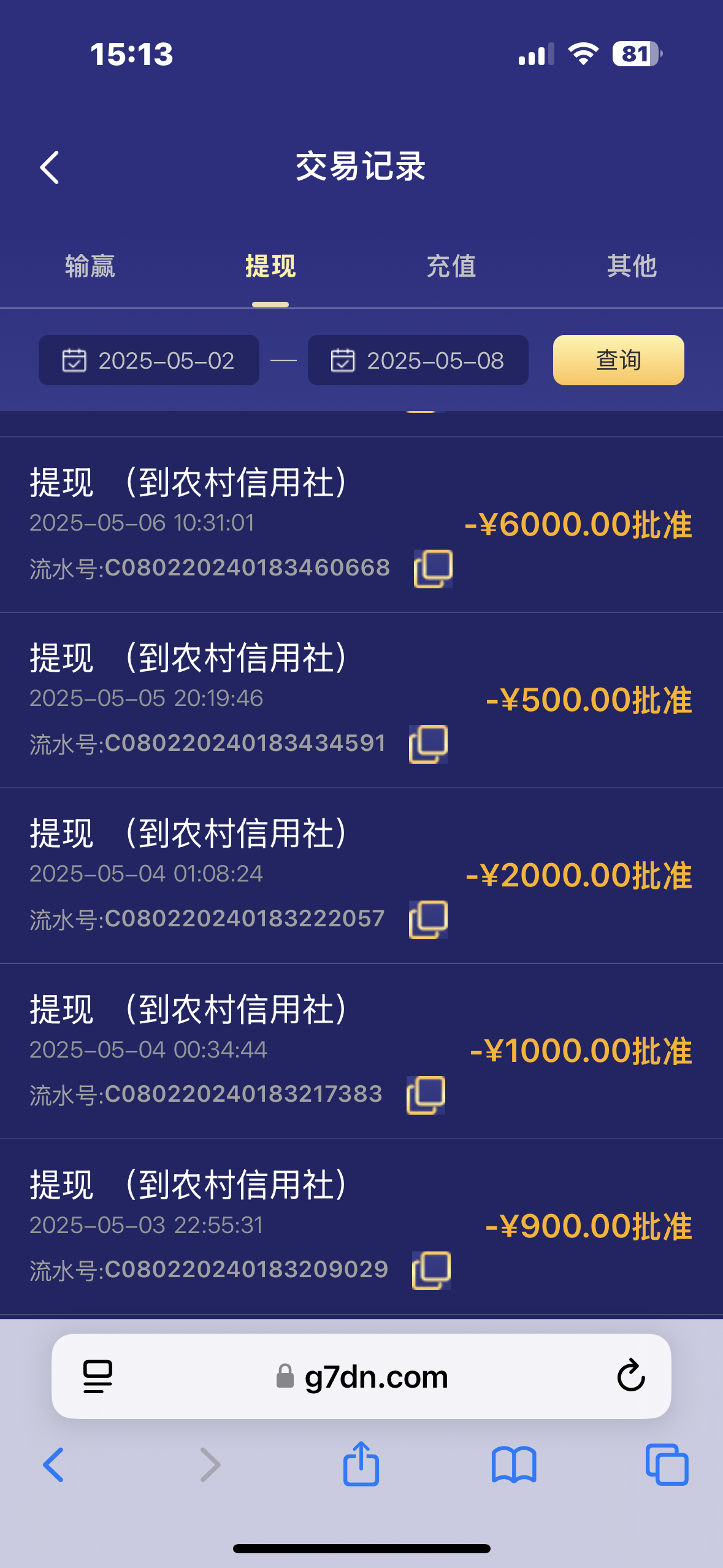Go back from 交易记录 page

pos(50,167)
